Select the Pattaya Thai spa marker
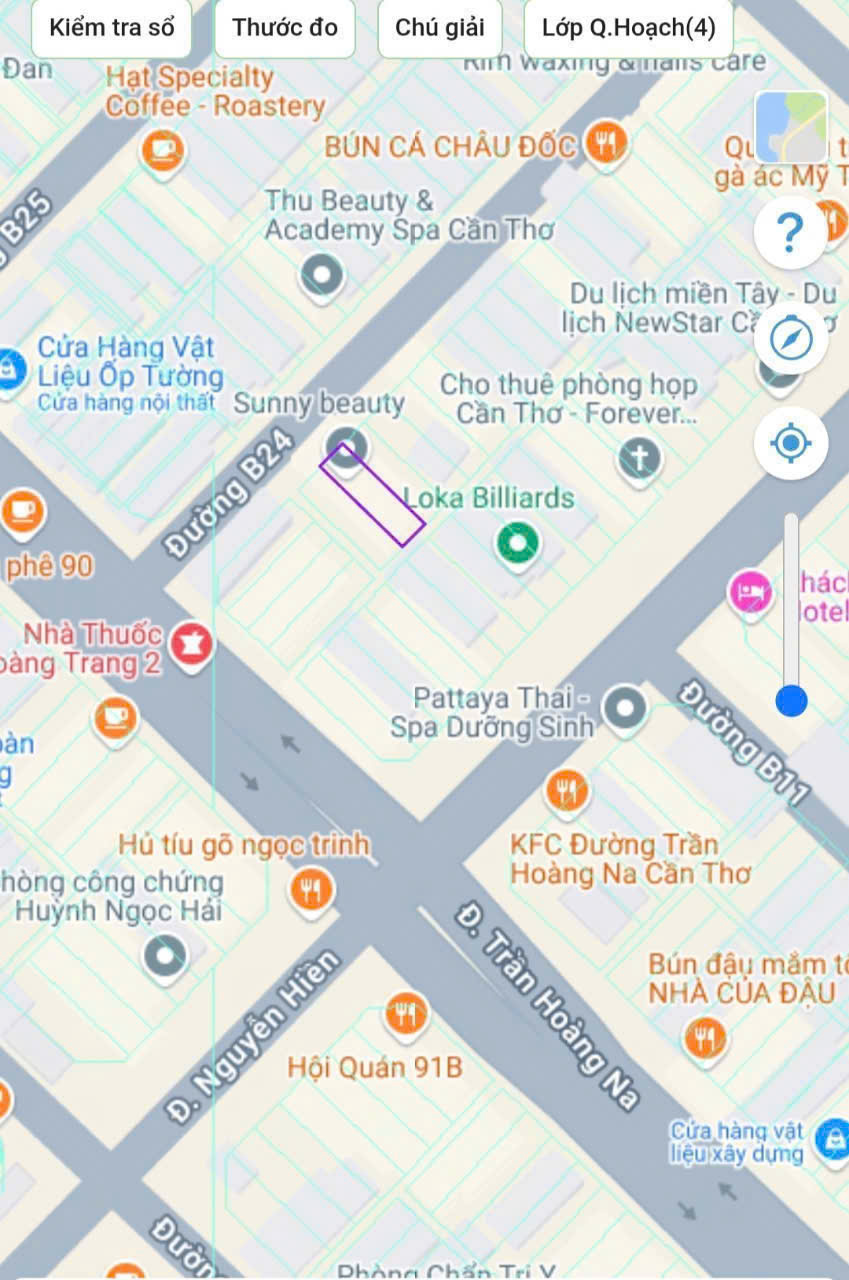Screen dimensions: 849x1280 click(626, 708)
